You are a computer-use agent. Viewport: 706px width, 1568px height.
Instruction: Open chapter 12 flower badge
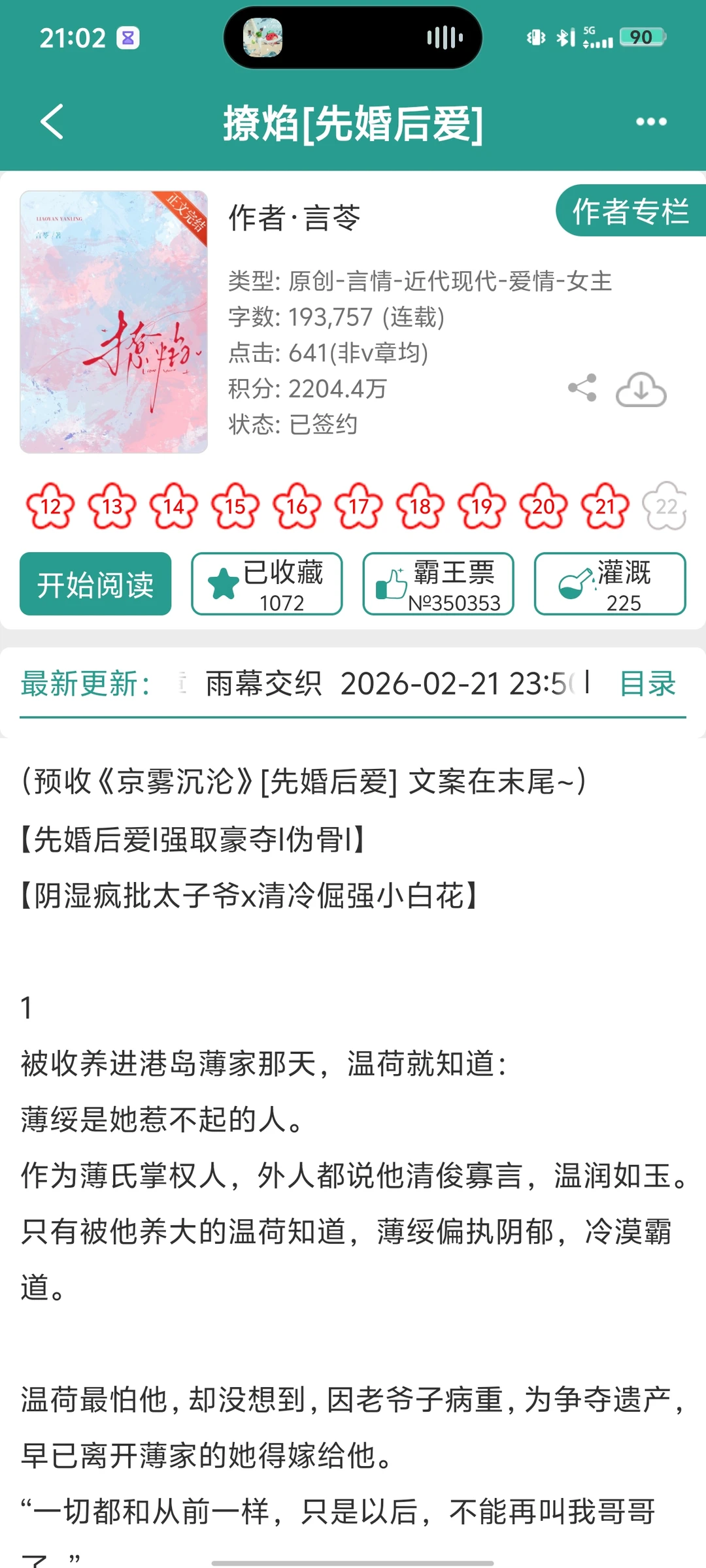50,507
